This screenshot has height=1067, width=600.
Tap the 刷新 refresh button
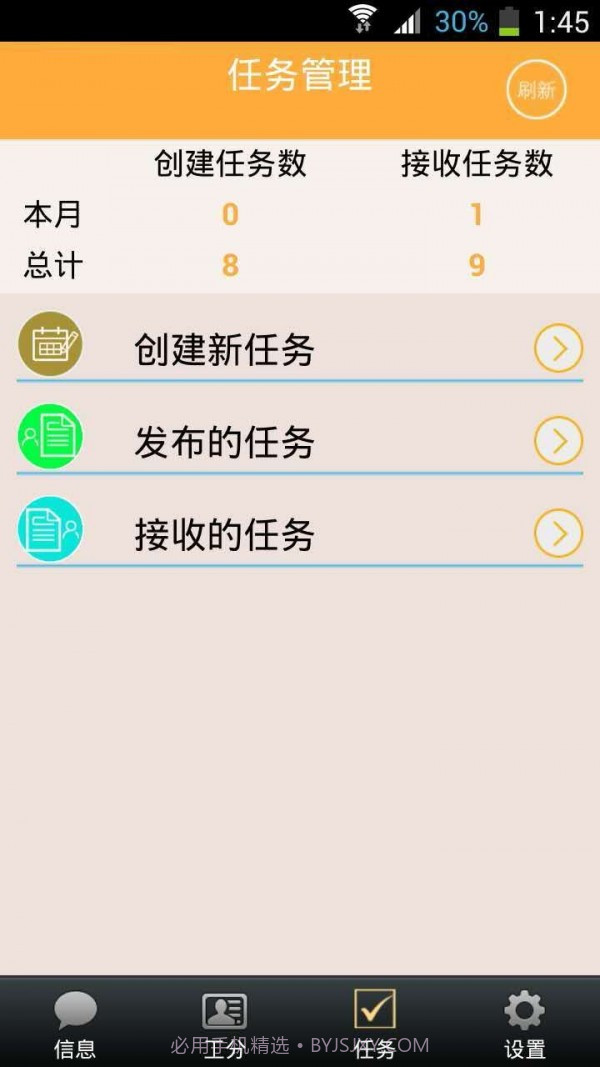536,90
